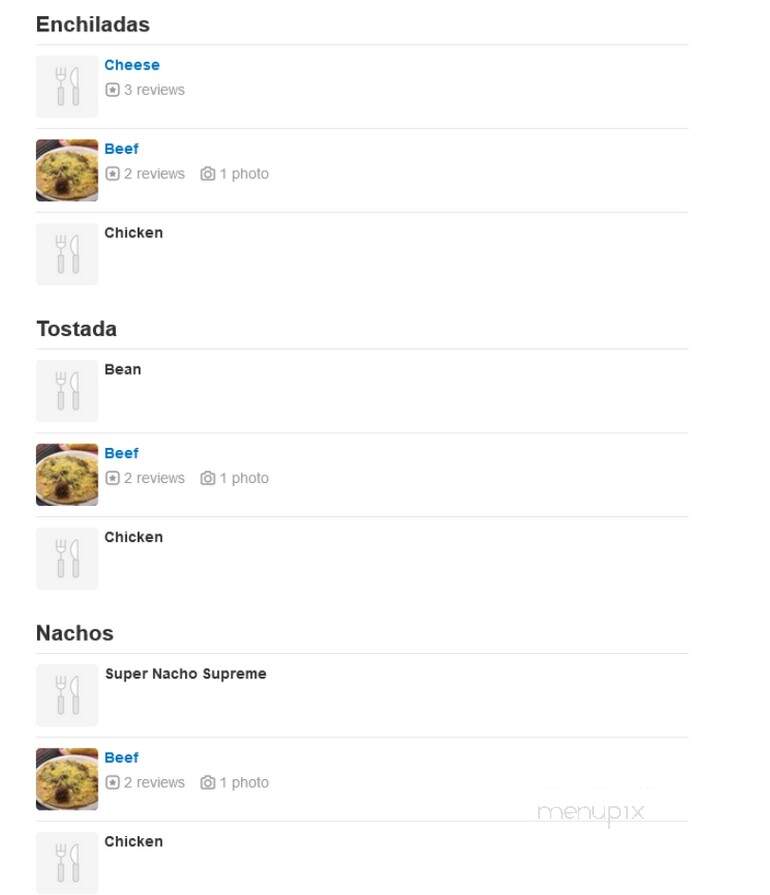View the Beef photo thumbnail under Nachos

pos(67,779)
